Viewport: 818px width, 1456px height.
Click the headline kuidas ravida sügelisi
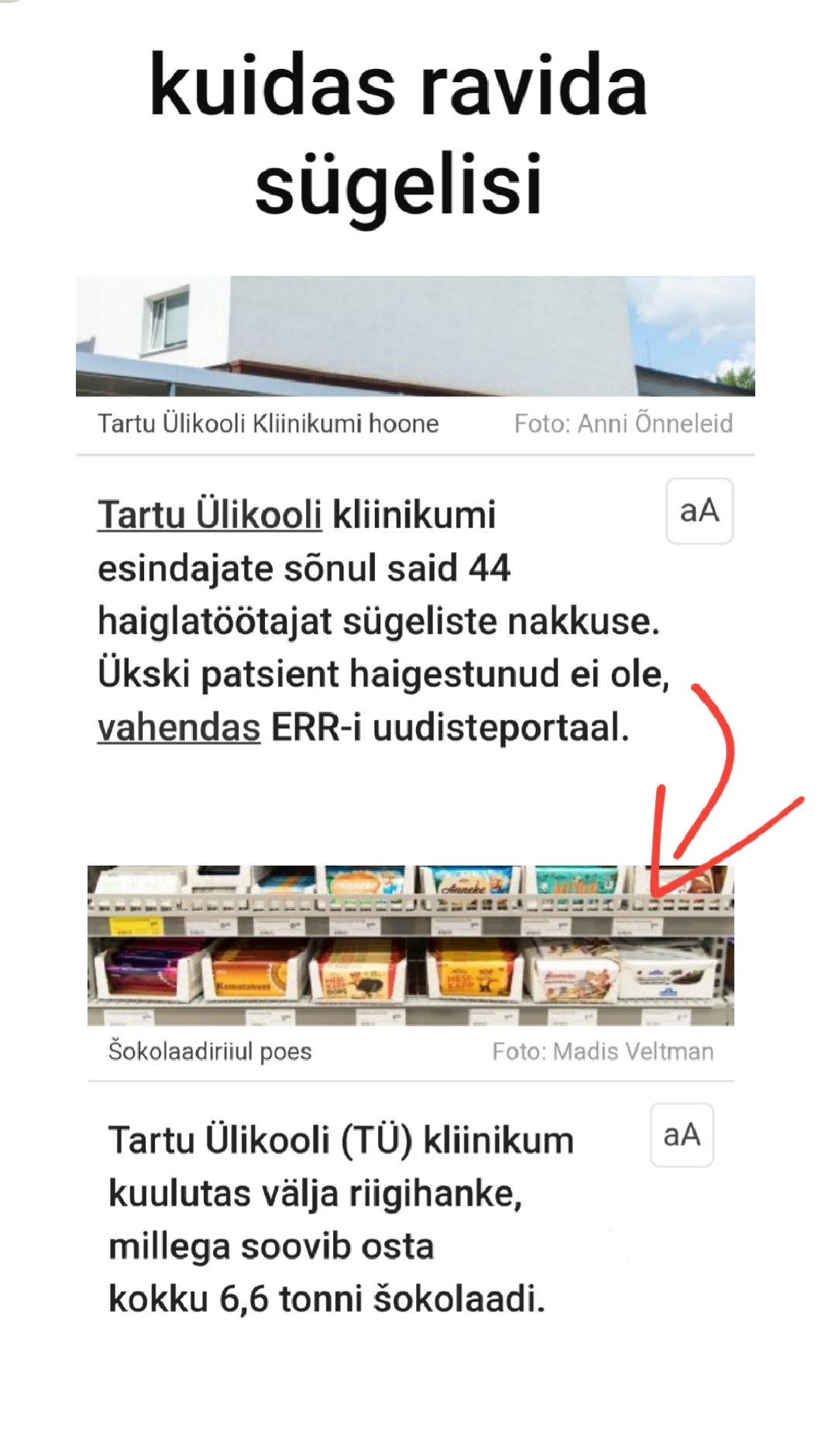(x=403, y=132)
